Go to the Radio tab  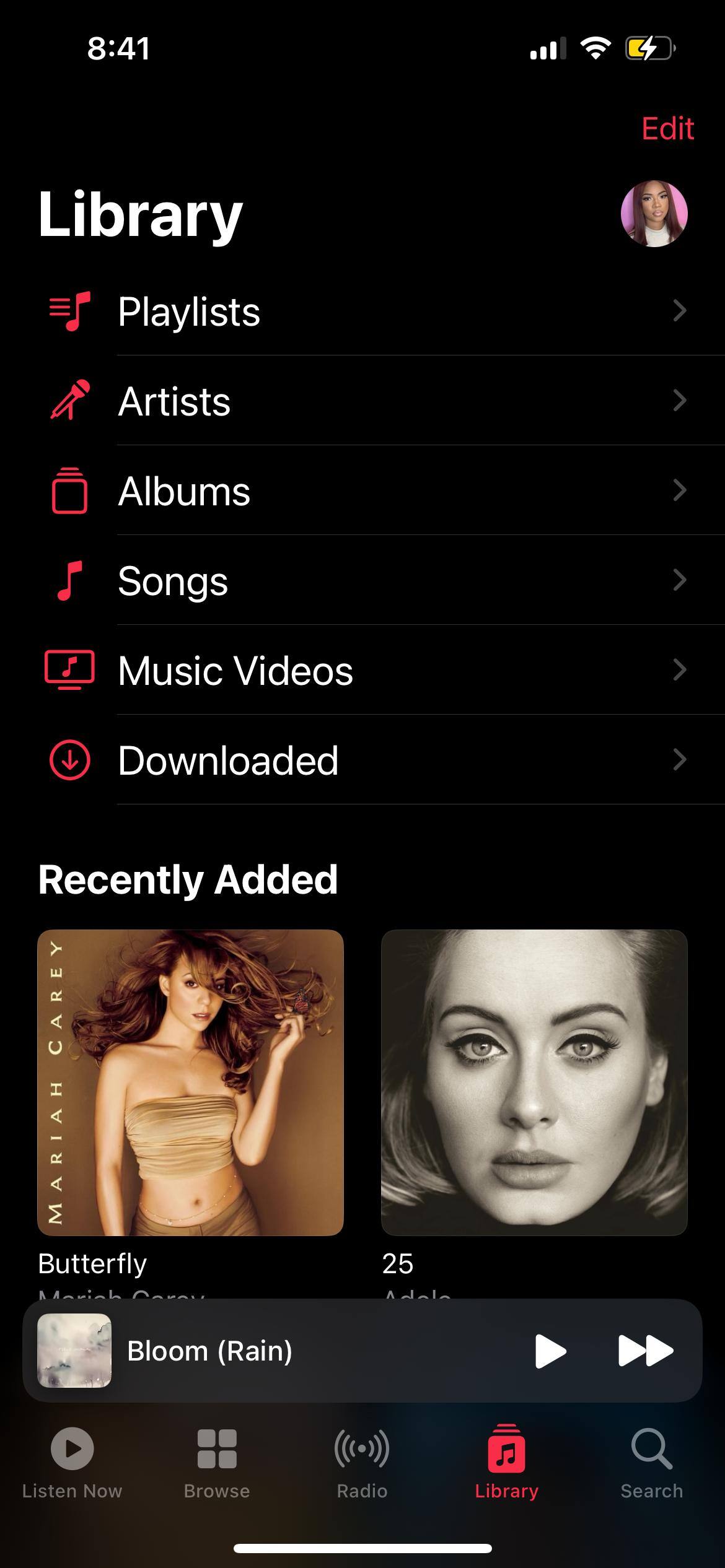[362, 1463]
